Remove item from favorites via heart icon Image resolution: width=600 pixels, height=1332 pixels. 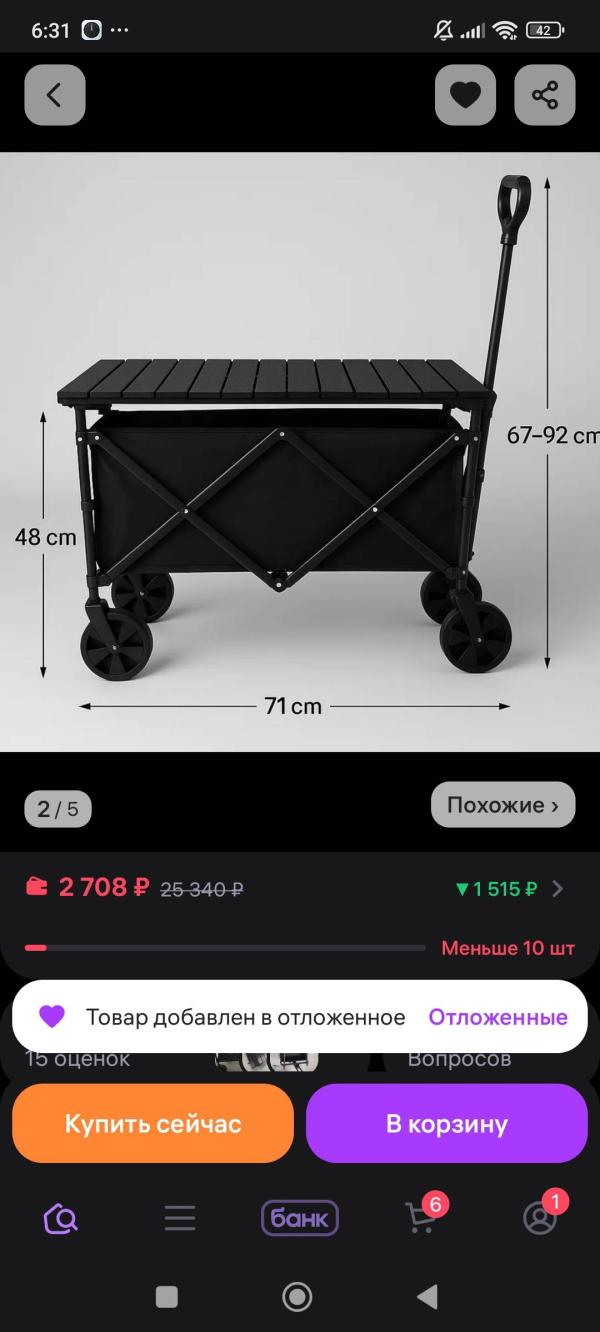465,95
